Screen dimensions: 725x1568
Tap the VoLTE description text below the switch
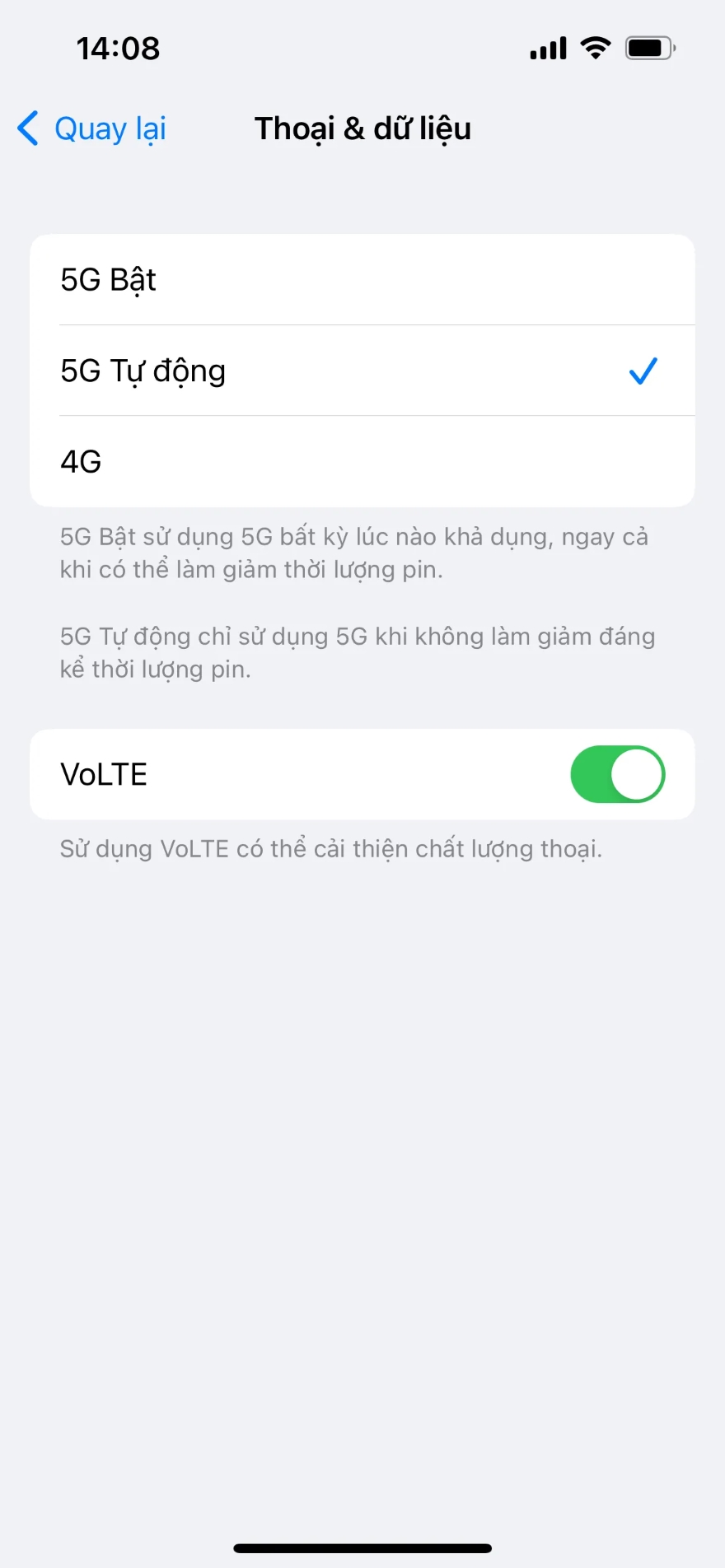pyautogui.click(x=331, y=848)
